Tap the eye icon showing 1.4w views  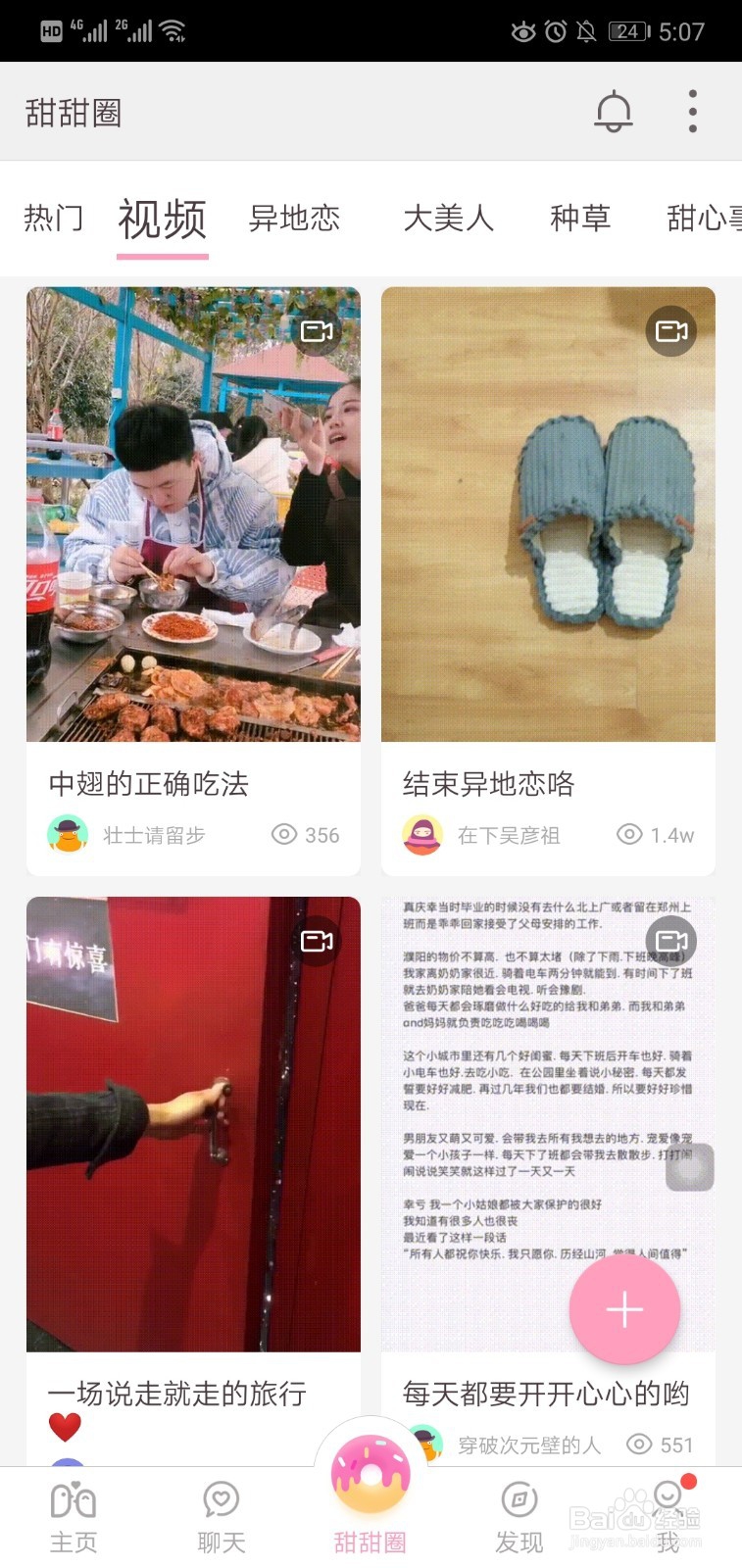point(628,834)
